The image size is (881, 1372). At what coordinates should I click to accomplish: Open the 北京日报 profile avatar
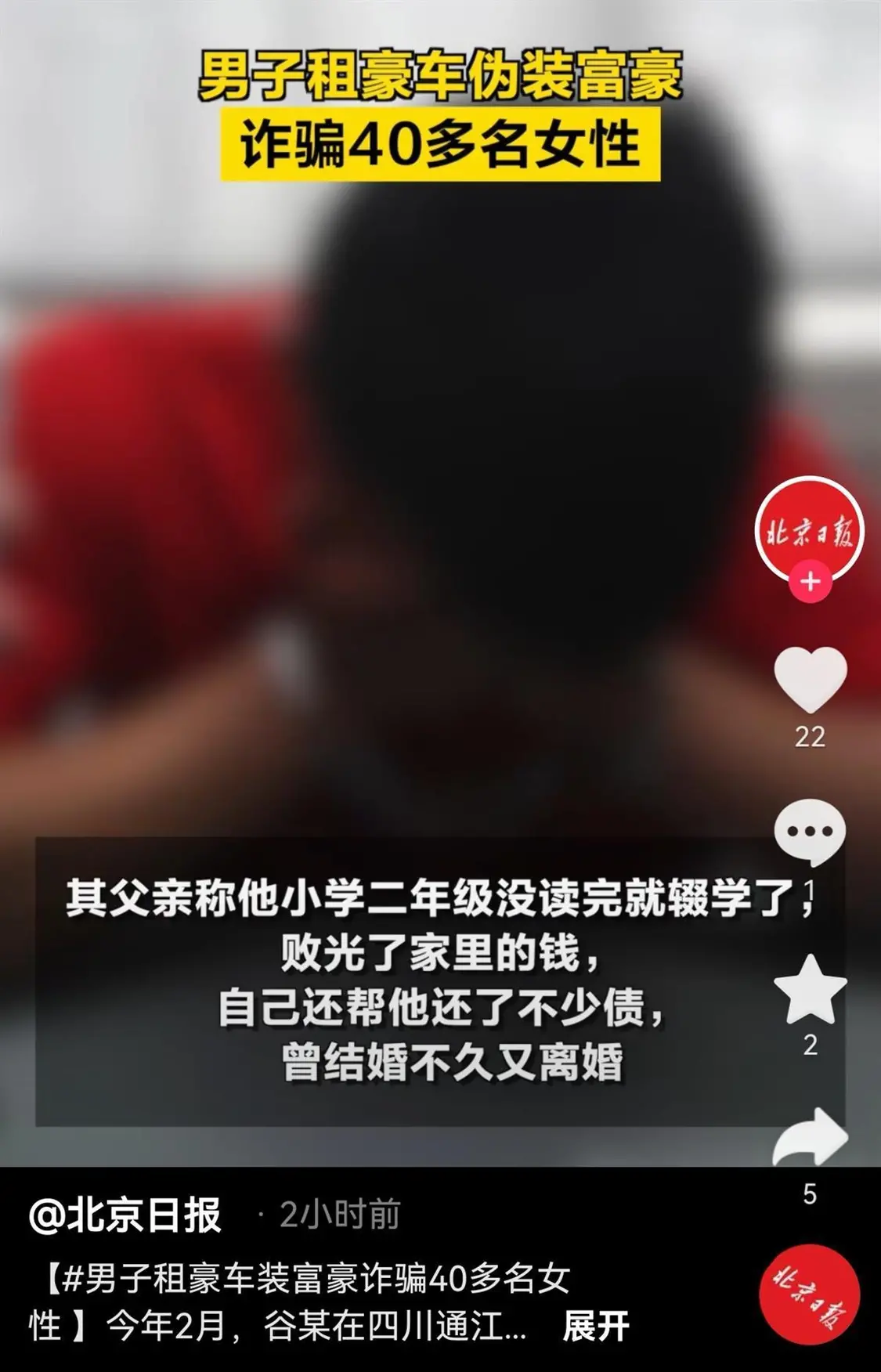[809, 530]
